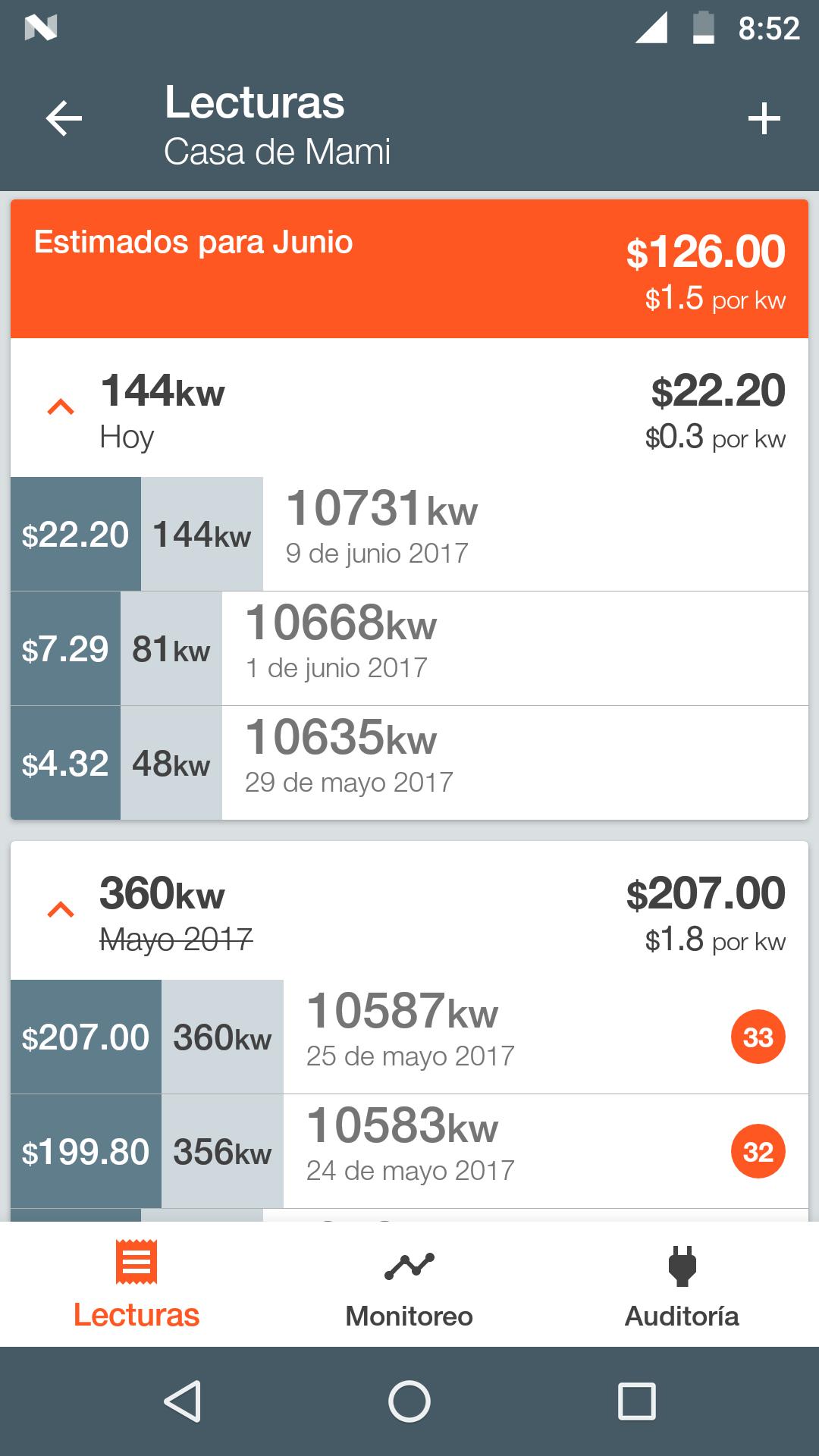This screenshot has height=1456, width=819.
Task: Open the Estimados para Junio card
Action: 409,268
